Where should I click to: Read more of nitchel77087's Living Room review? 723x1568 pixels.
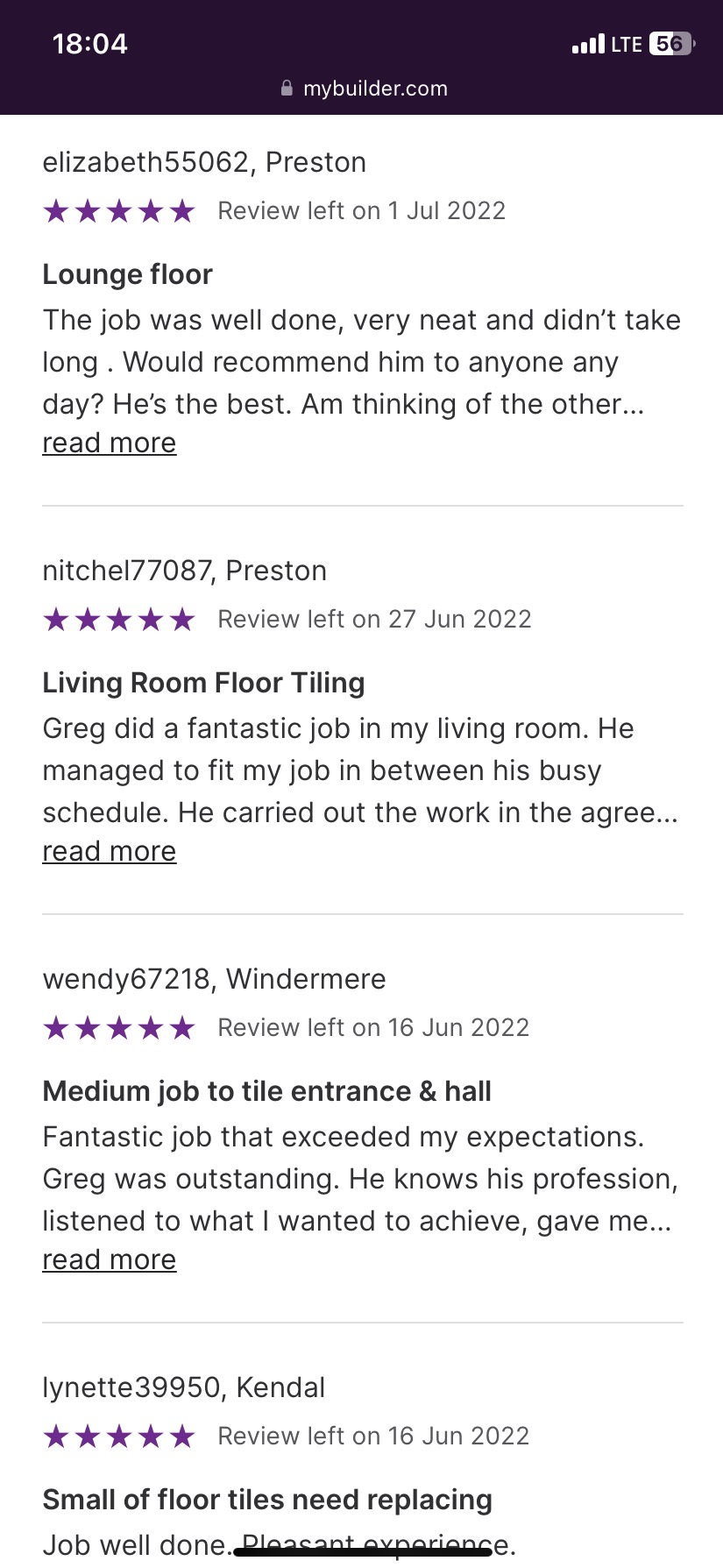click(110, 852)
